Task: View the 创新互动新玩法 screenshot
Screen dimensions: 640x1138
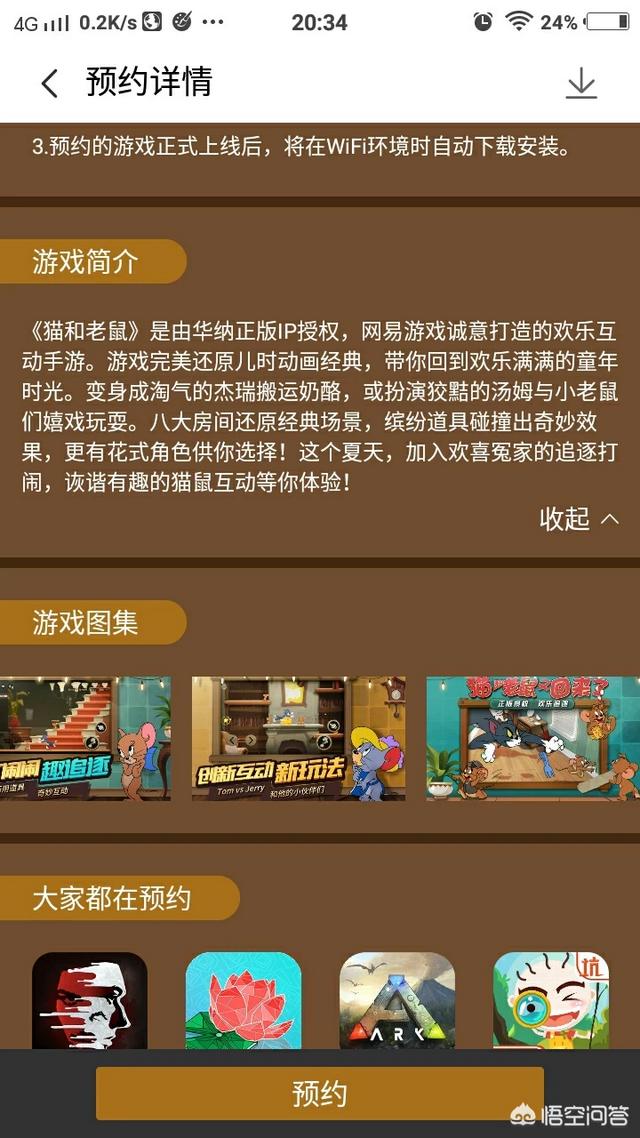Action: pyautogui.click(x=298, y=738)
